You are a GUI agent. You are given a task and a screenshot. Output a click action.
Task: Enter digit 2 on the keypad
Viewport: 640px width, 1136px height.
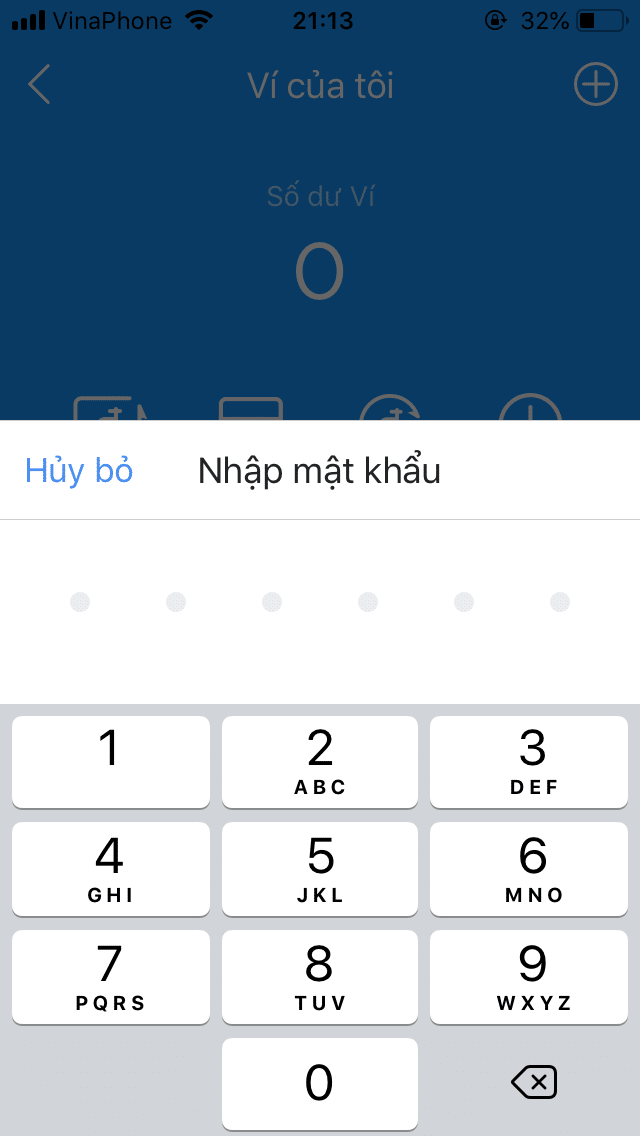tap(320, 761)
